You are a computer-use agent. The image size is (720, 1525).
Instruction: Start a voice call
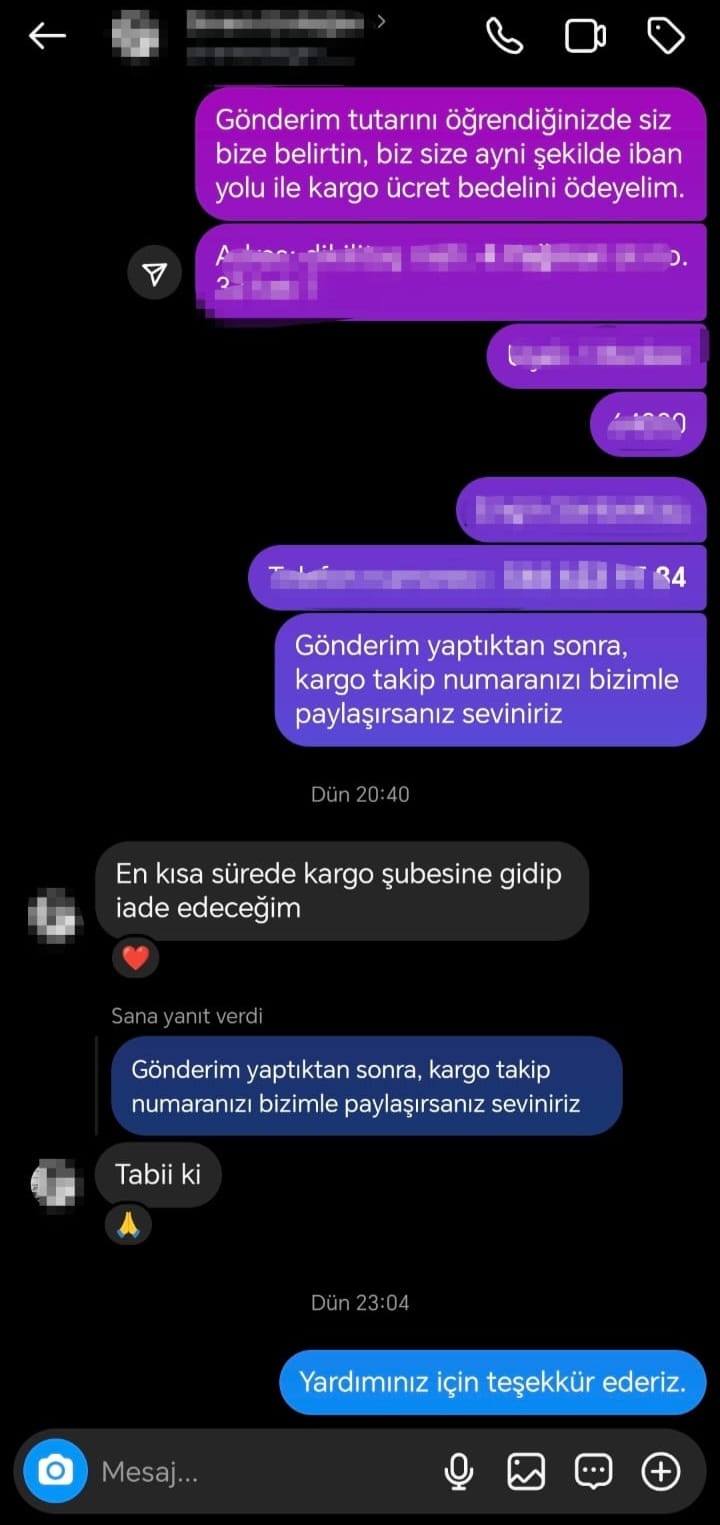504,37
